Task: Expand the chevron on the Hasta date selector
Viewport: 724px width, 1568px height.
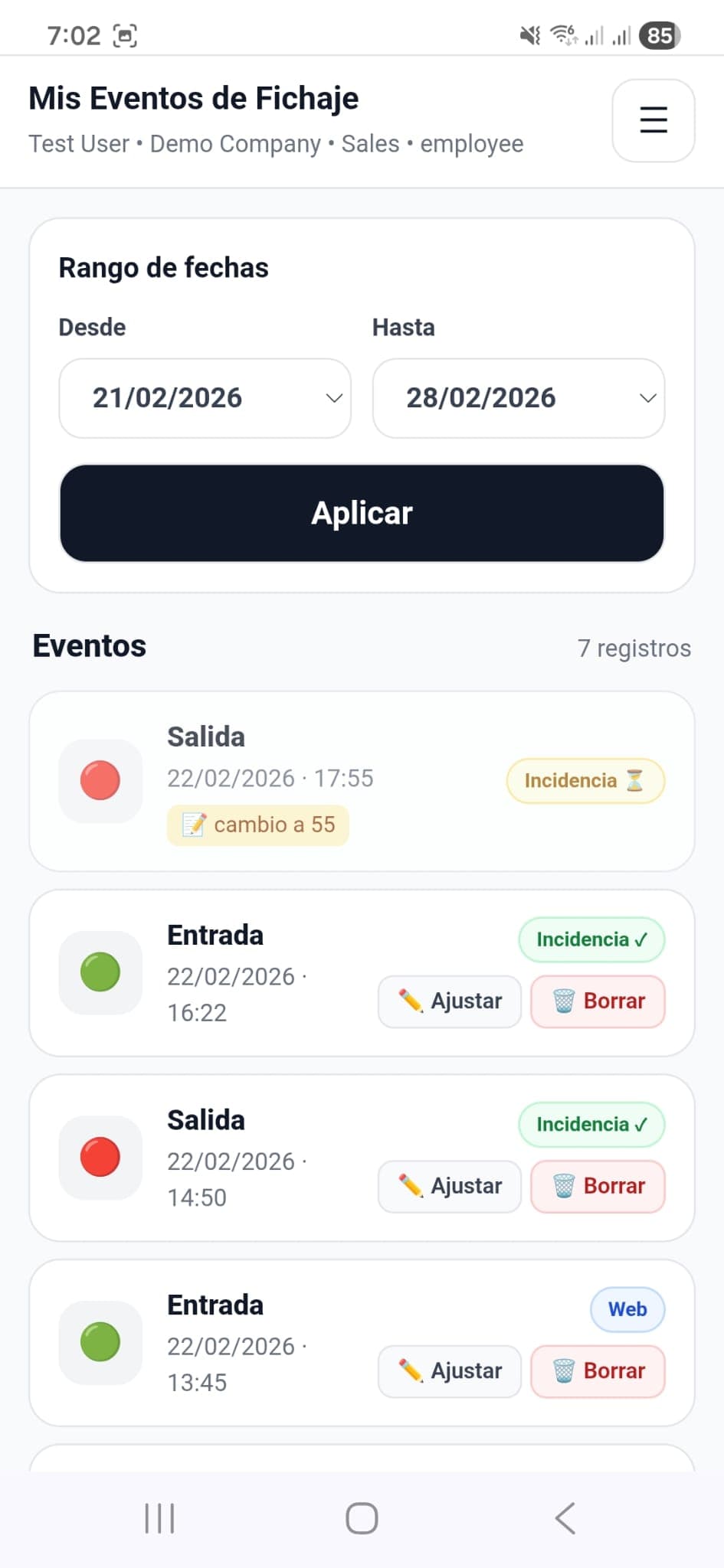Action: [647, 398]
